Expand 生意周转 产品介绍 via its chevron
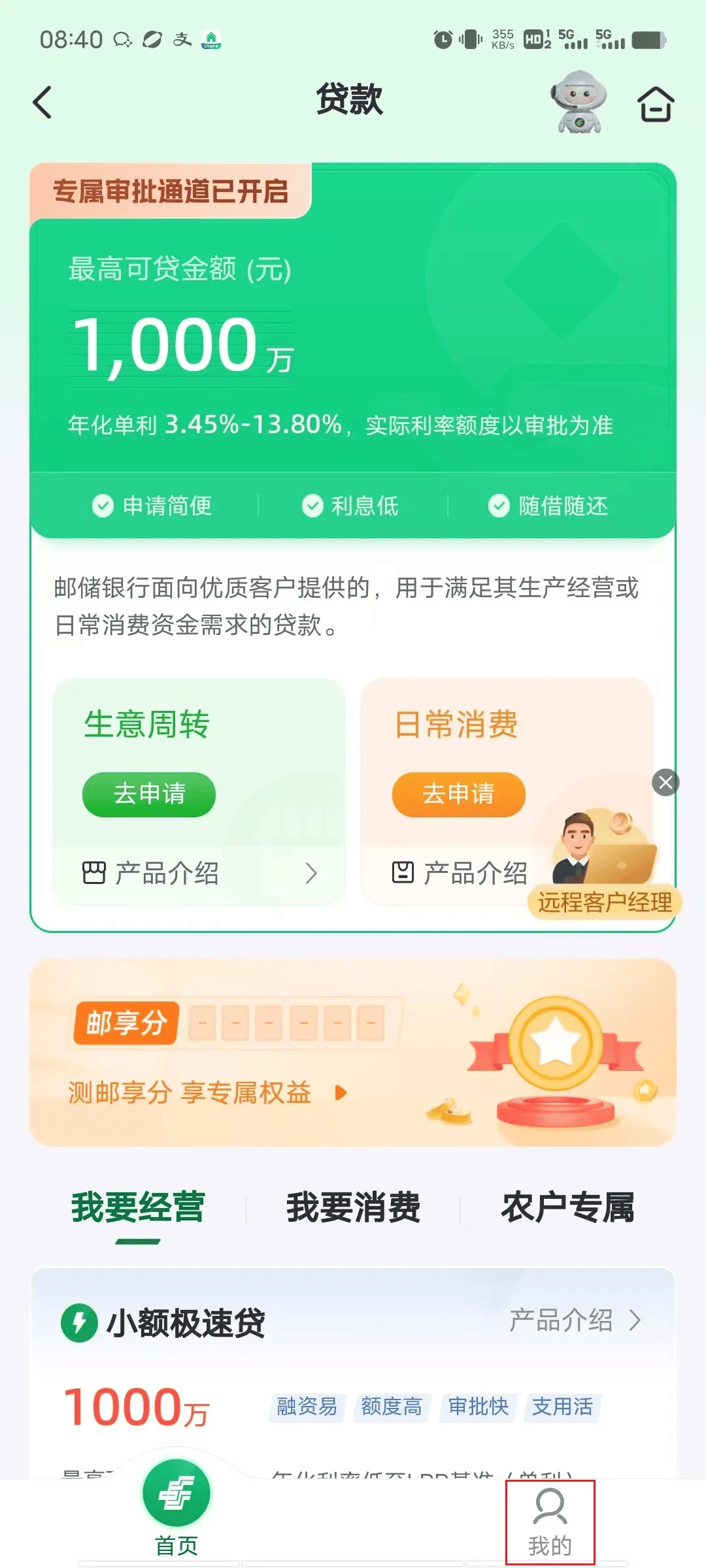Screen dimensions: 706x1568 pyautogui.click(x=312, y=874)
